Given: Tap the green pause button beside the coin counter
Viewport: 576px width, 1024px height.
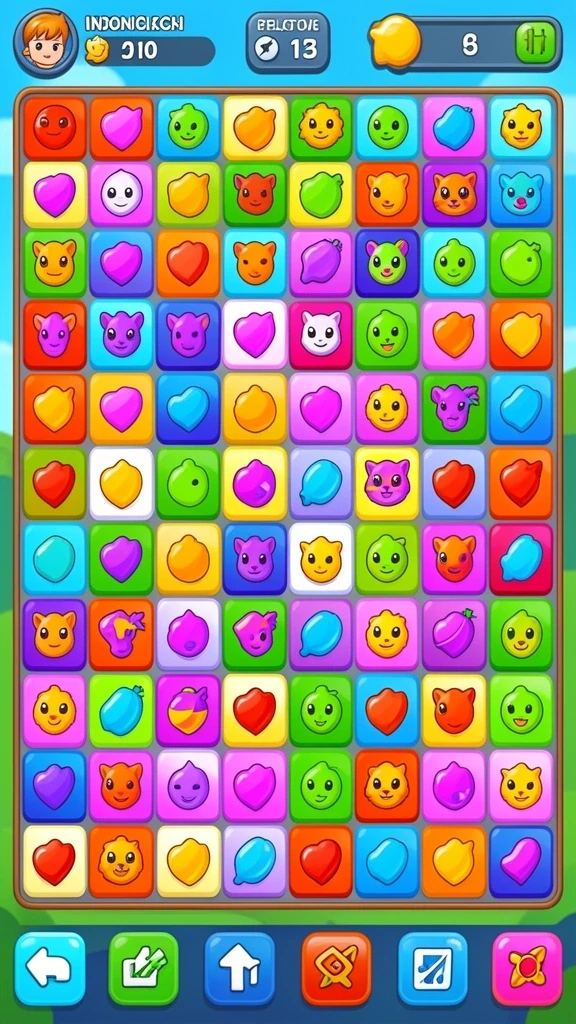Looking at the screenshot, I should pyautogui.click(x=537, y=44).
